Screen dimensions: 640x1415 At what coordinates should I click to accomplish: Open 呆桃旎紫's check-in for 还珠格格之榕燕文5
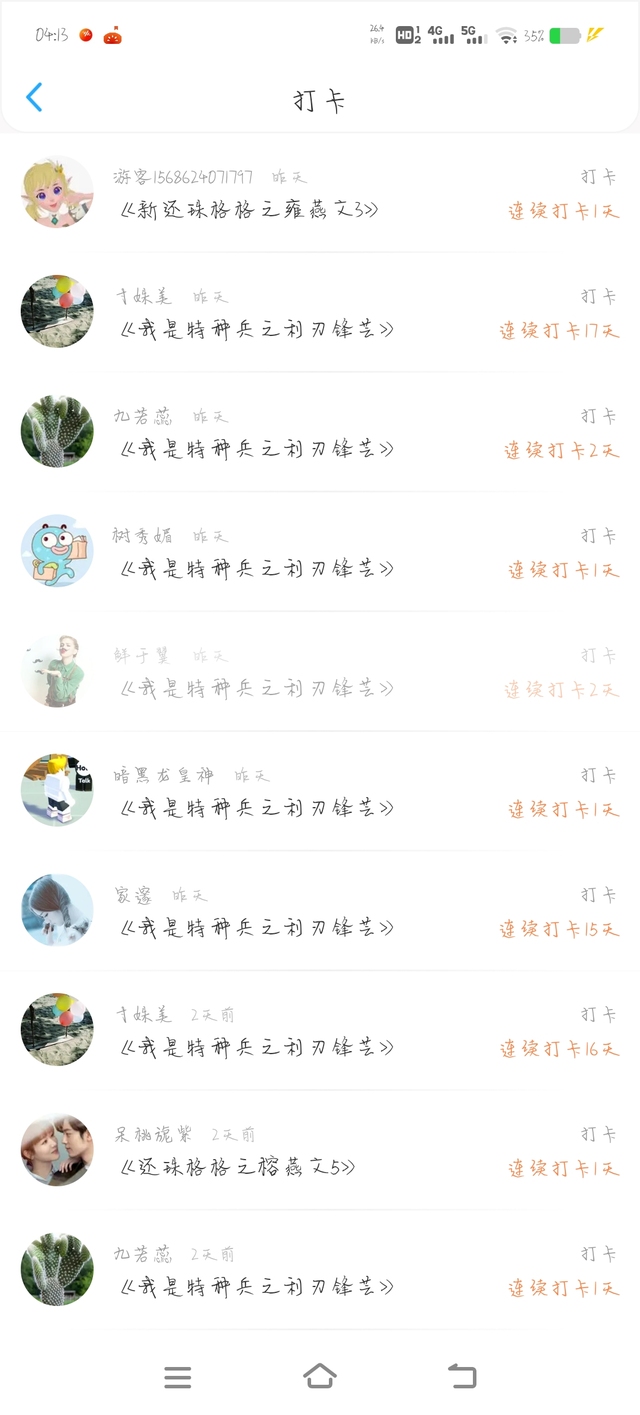[x=320, y=1151]
